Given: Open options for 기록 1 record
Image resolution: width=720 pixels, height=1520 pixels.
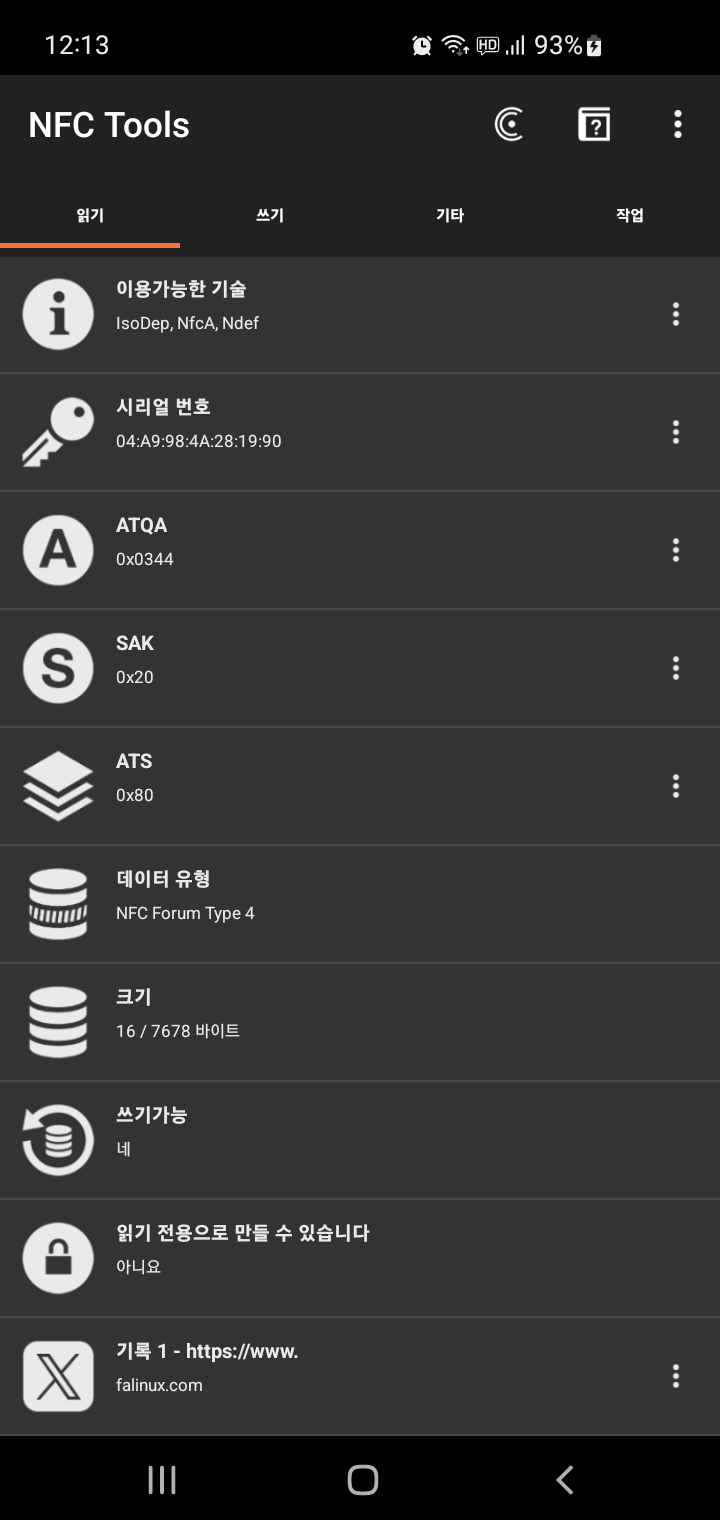Looking at the screenshot, I should pyautogui.click(x=676, y=1376).
